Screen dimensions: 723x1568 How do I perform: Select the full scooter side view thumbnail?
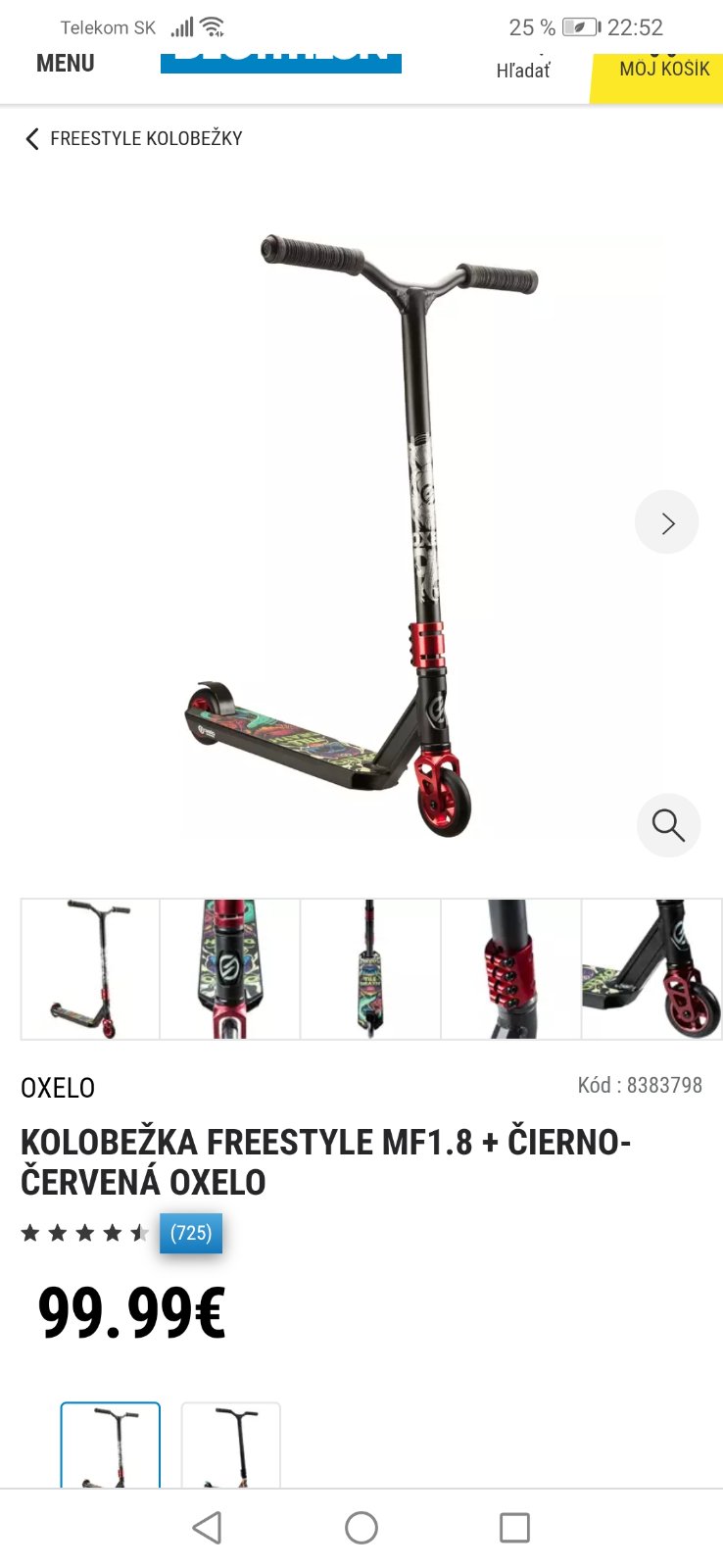click(x=90, y=968)
